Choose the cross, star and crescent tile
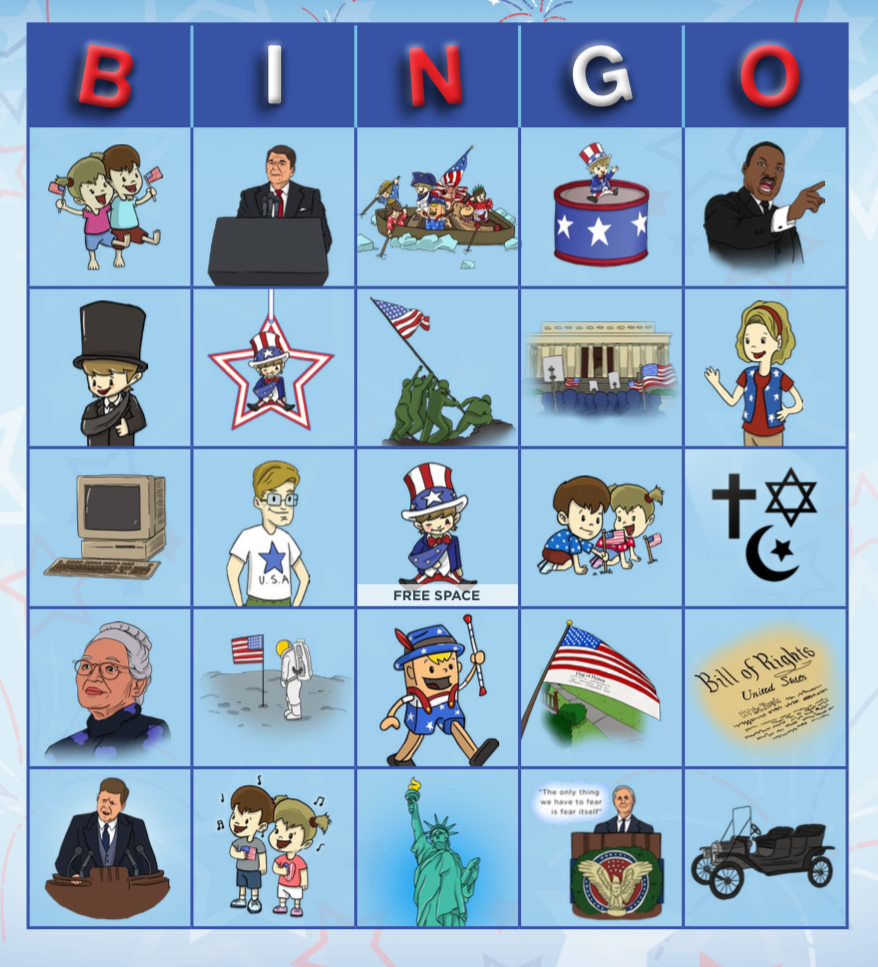 [765, 527]
